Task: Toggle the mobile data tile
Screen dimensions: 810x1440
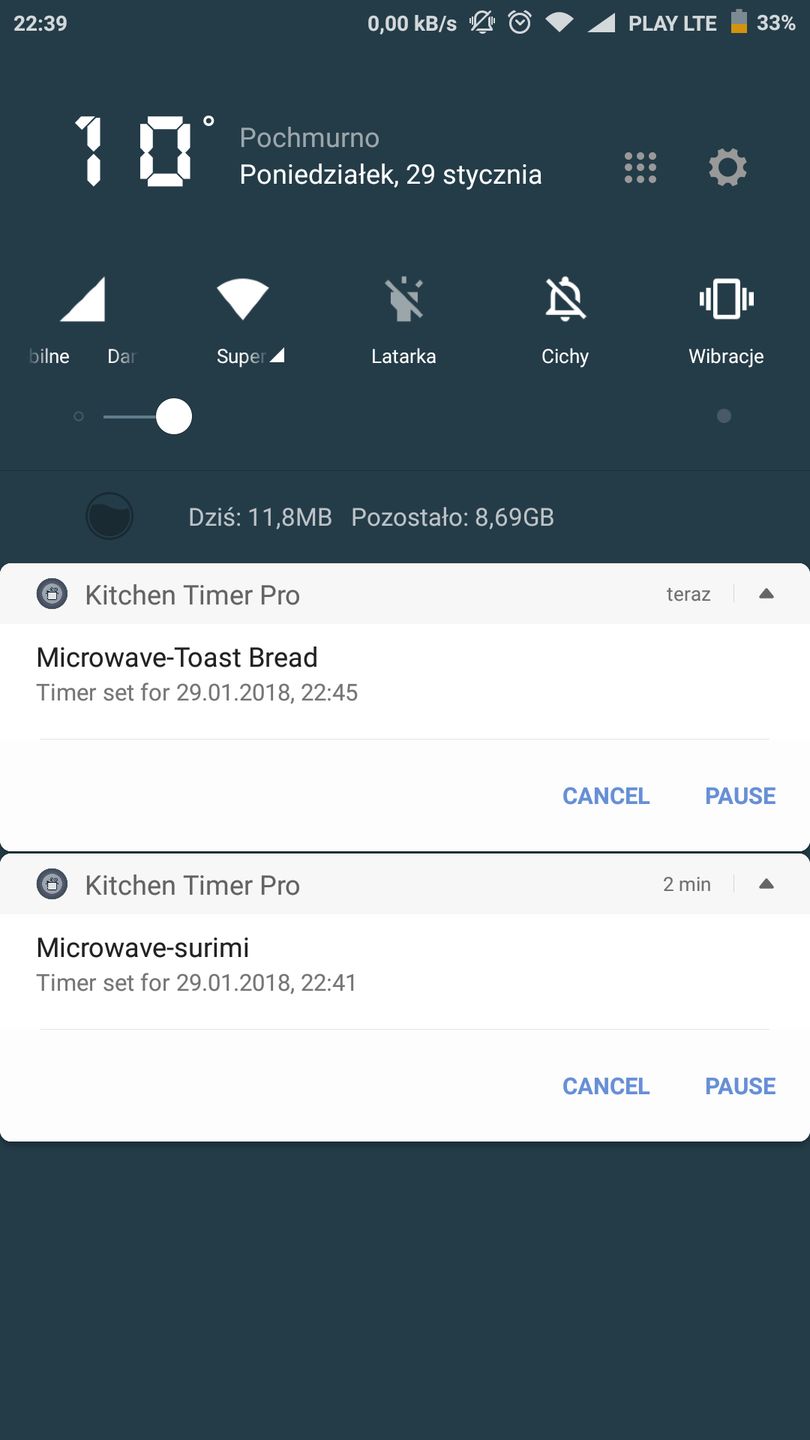Action: [82, 300]
